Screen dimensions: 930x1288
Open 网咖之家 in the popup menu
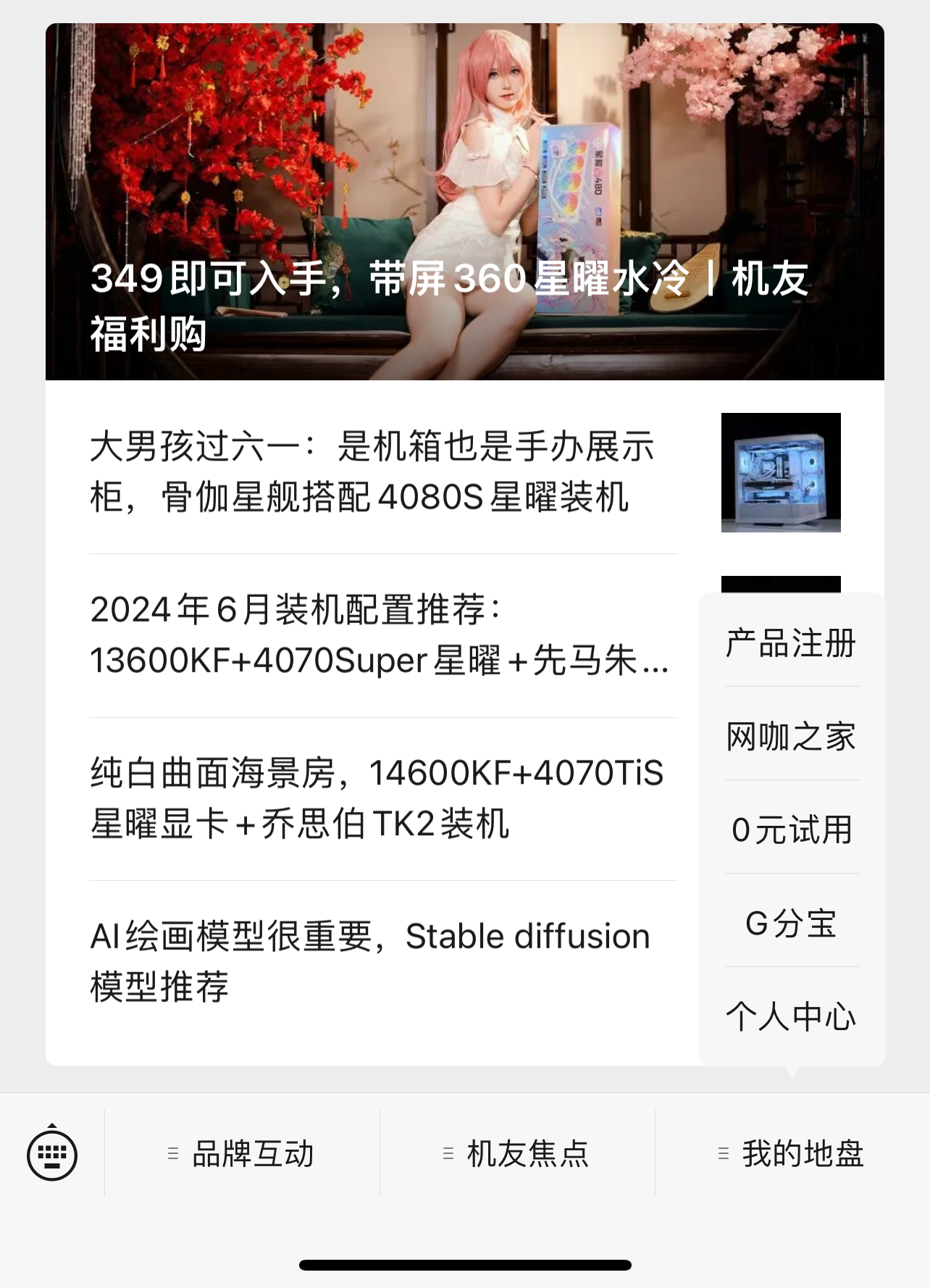[x=791, y=737]
